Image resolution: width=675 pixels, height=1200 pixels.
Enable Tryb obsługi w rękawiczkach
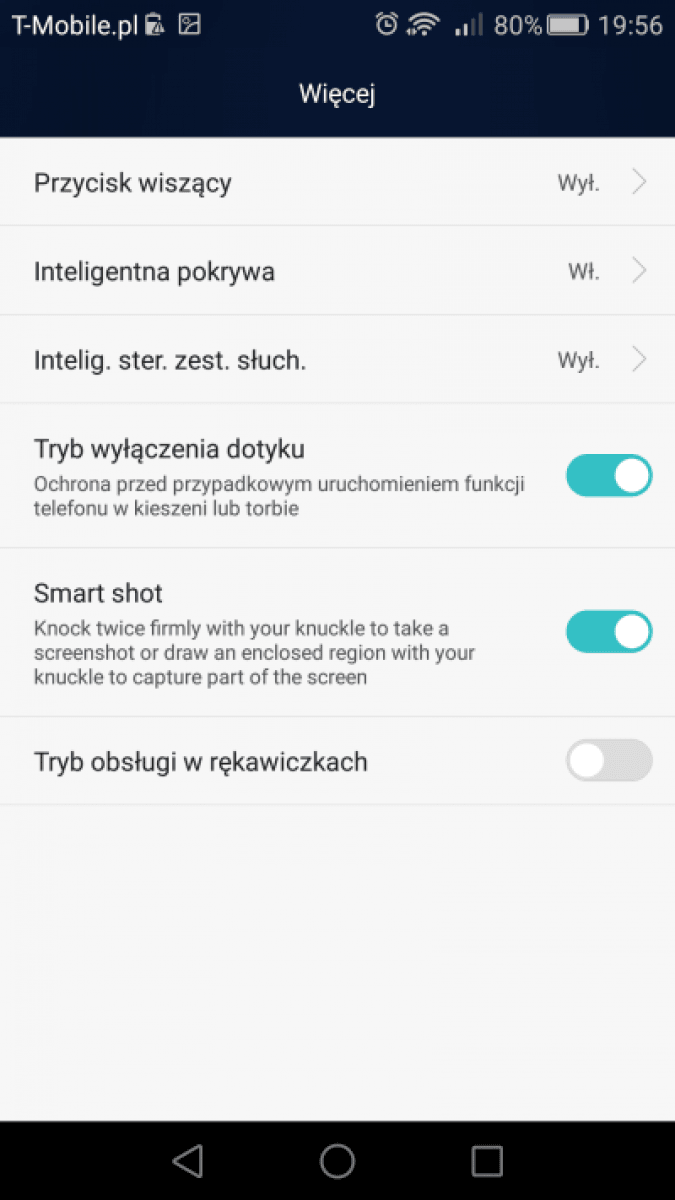(x=609, y=760)
